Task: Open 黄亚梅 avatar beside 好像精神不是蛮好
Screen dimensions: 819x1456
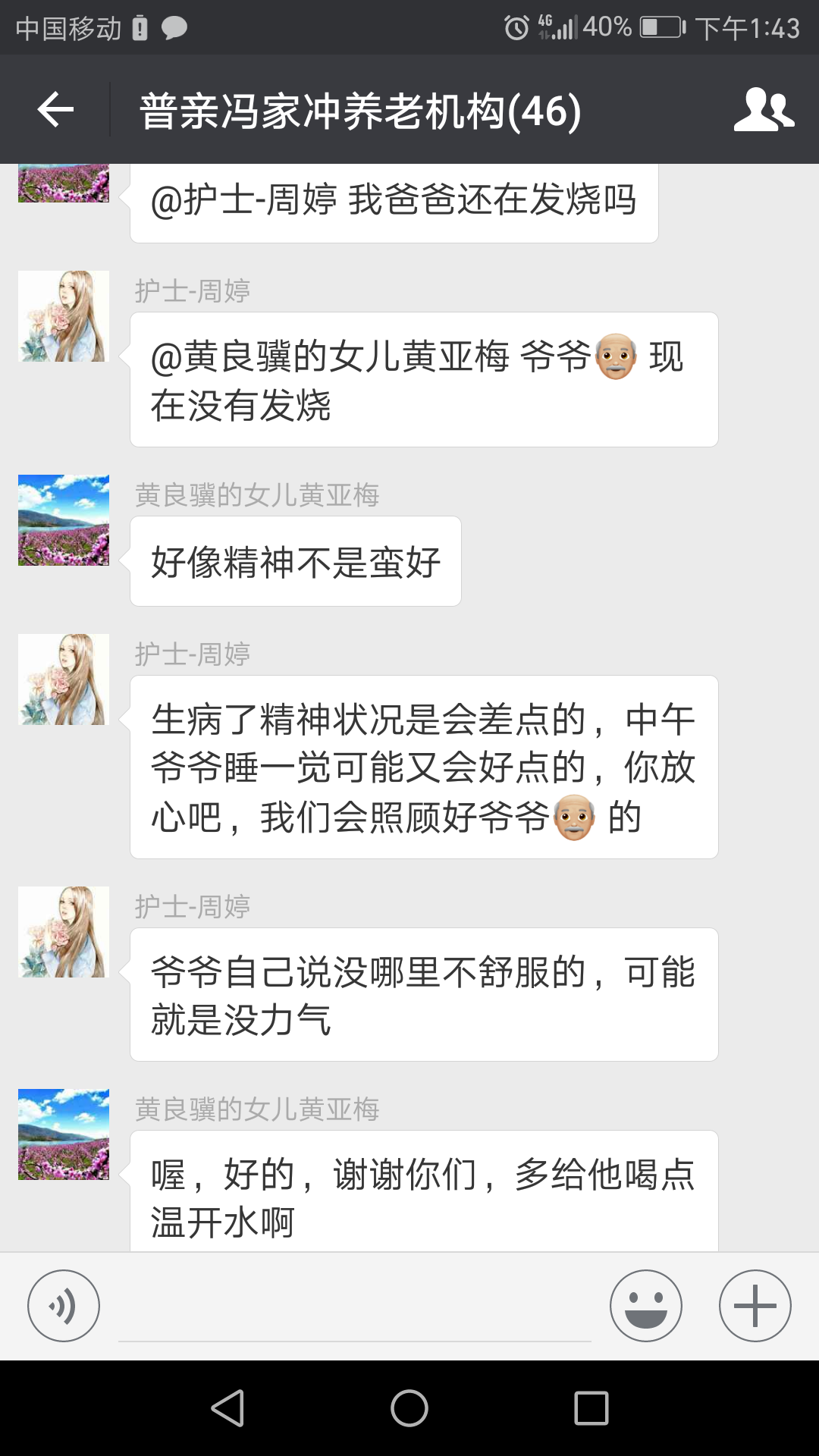Action: pos(64,520)
